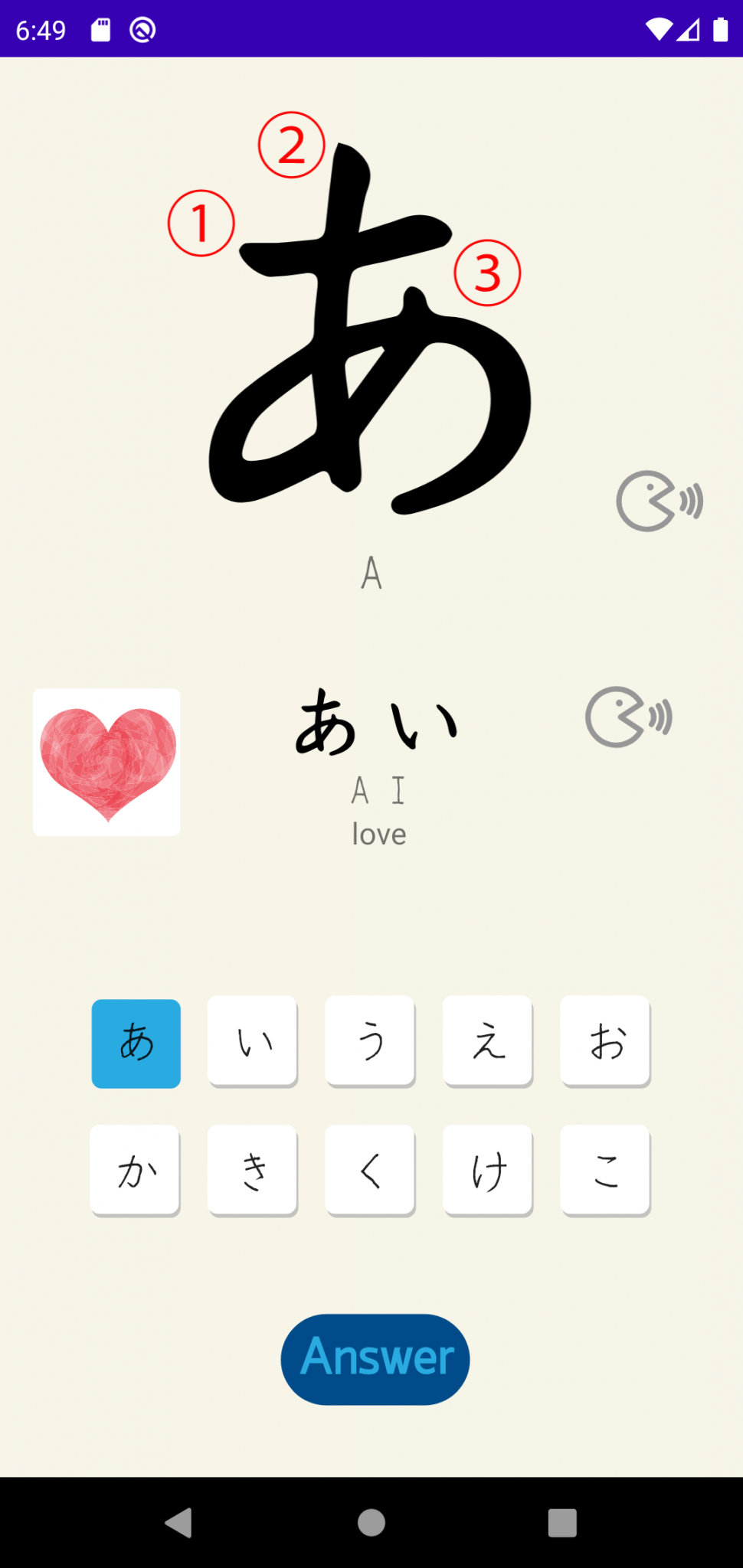
Task: Select the き answer choice
Action: 252,1170
